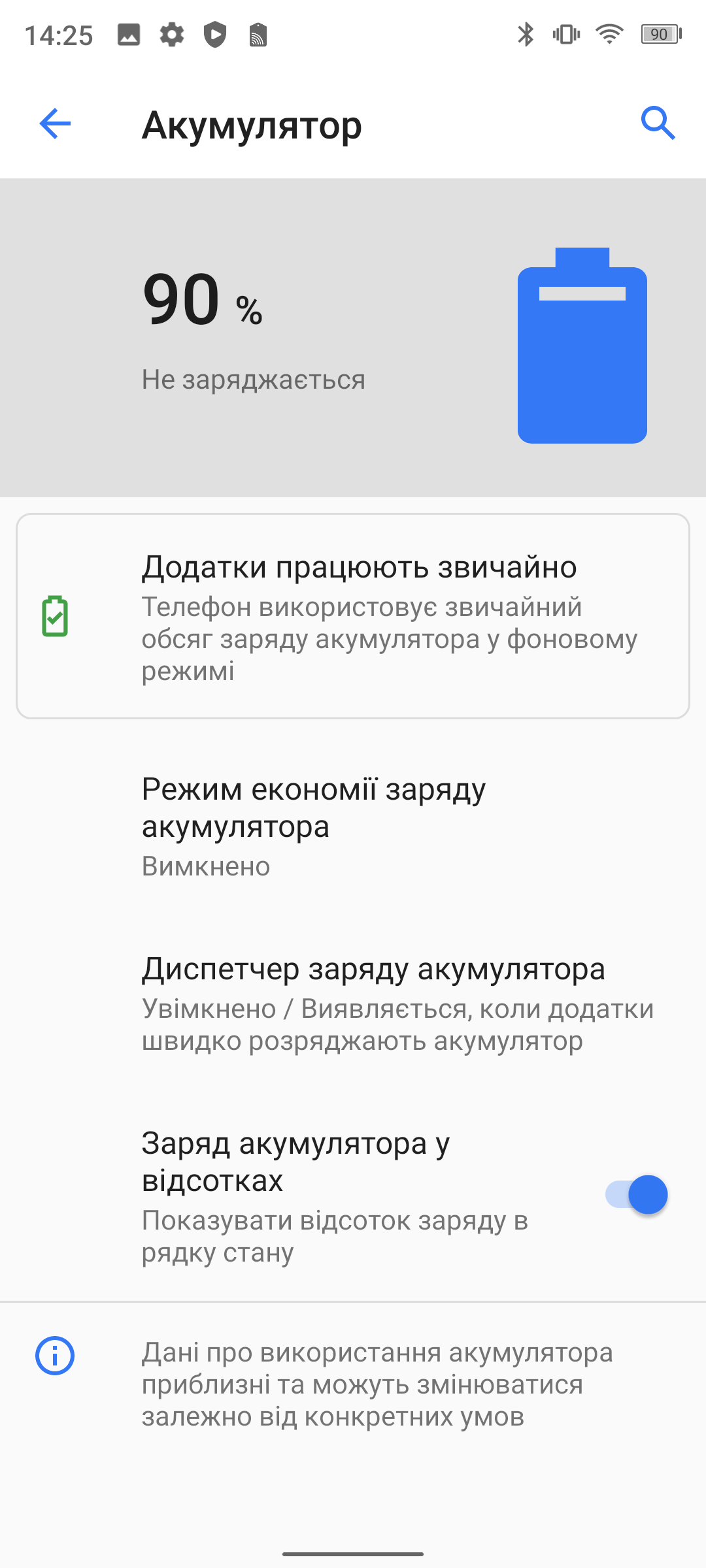Open the Додатки працюють звичайно card

pyautogui.click(x=353, y=616)
